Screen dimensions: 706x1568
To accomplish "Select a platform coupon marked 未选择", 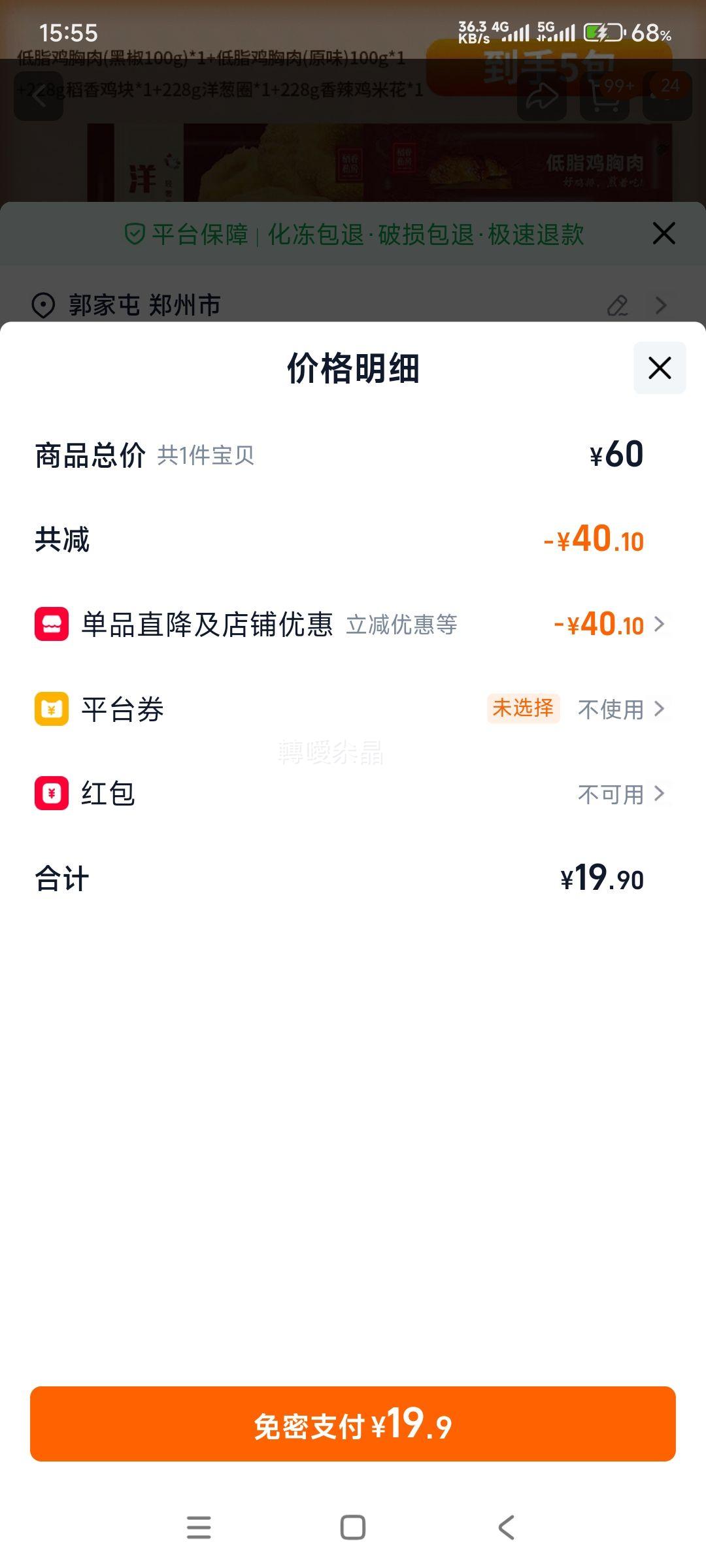I will click(523, 709).
